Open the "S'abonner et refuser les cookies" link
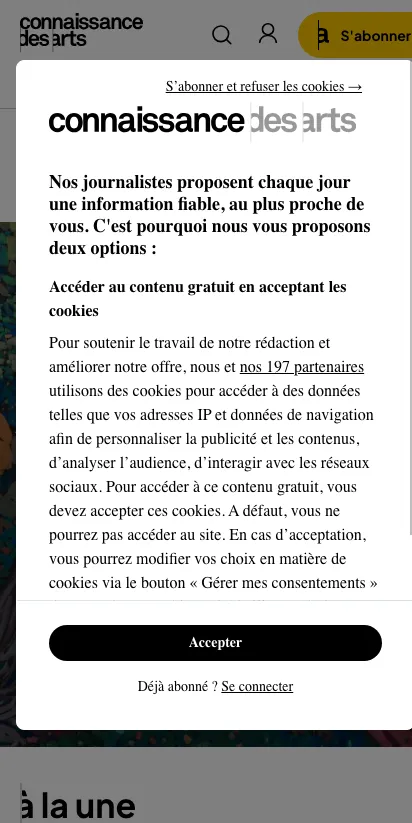This screenshot has width=412, height=823. tap(263, 87)
